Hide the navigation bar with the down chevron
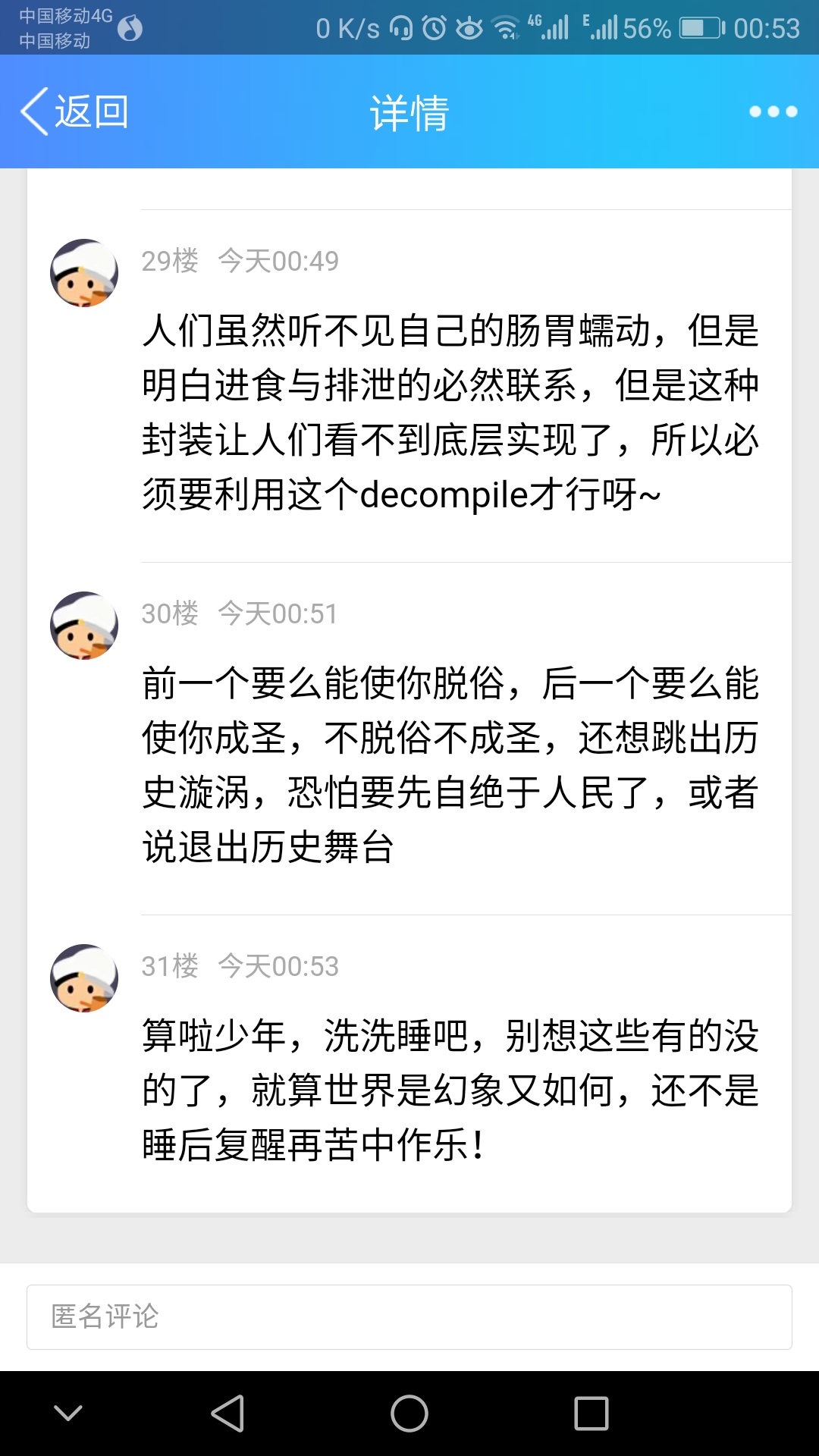Viewport: 819px width, 1456px height. [68, 1414]
